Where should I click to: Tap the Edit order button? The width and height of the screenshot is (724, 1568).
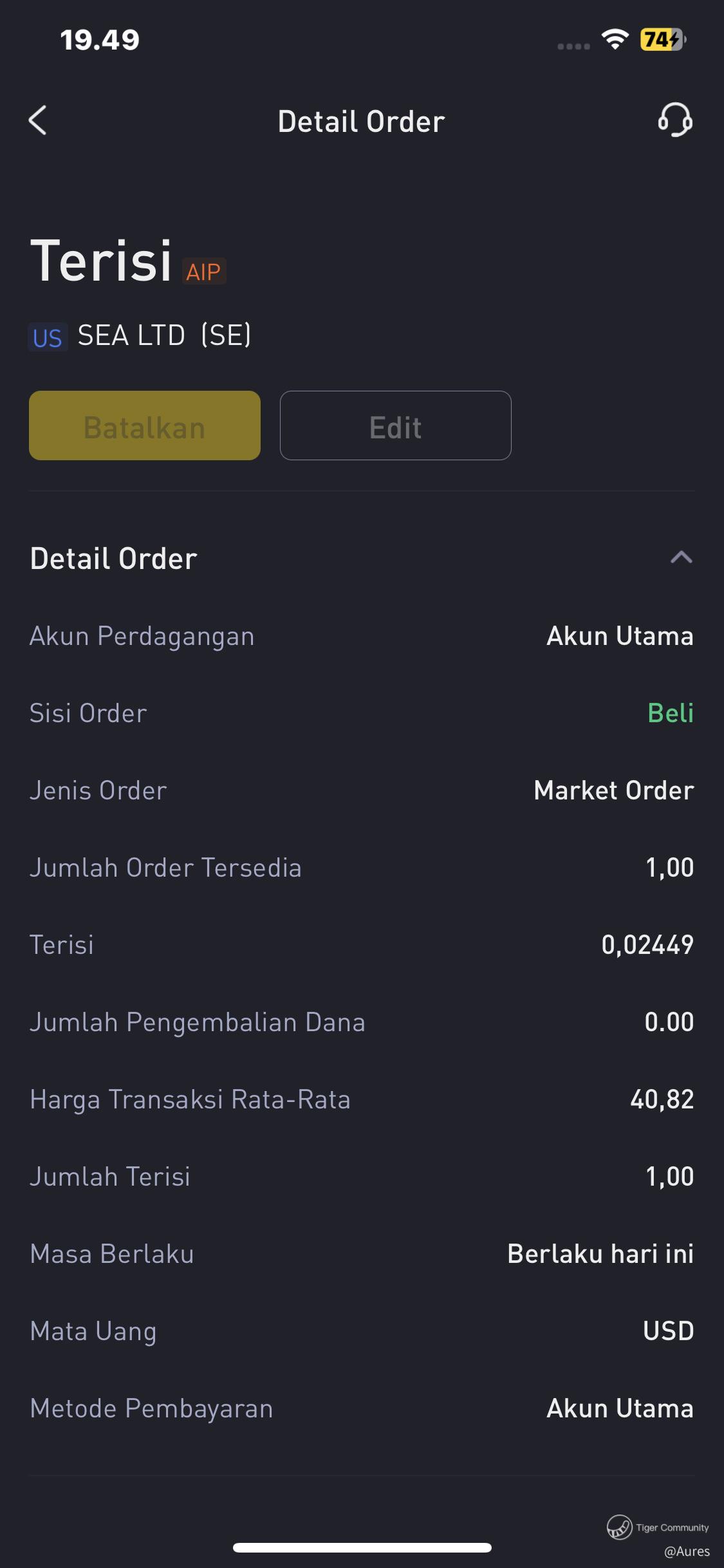(395, 425)
